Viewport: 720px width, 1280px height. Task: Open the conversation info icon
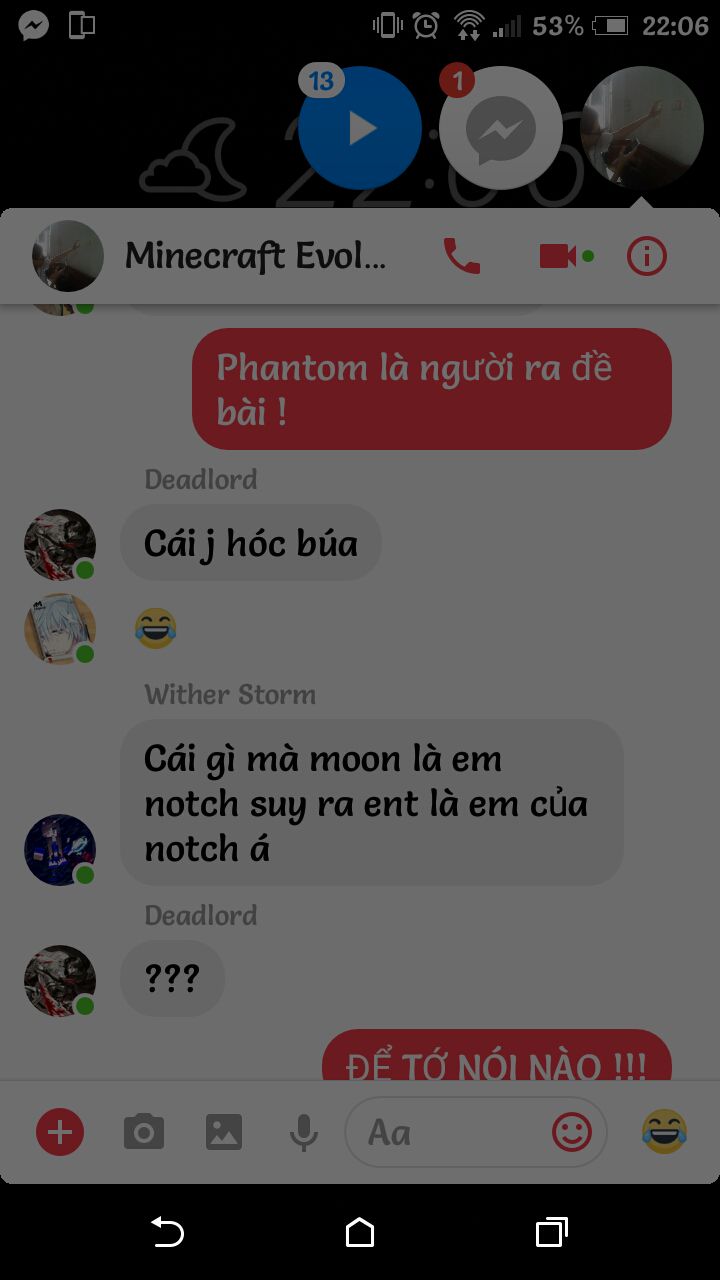[x=646, y=257]
